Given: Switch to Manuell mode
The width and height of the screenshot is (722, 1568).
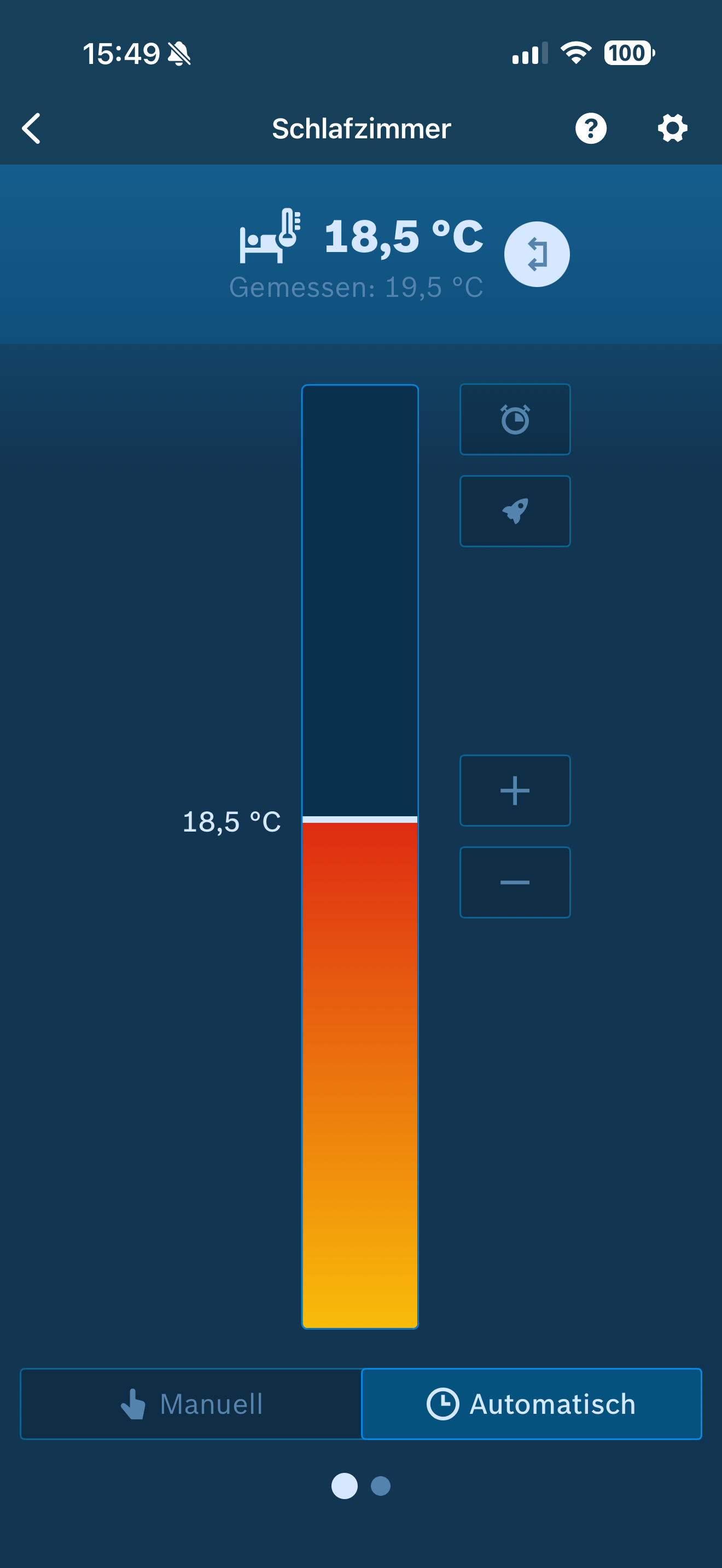Looking at the screenshot, I should 191,1403.
